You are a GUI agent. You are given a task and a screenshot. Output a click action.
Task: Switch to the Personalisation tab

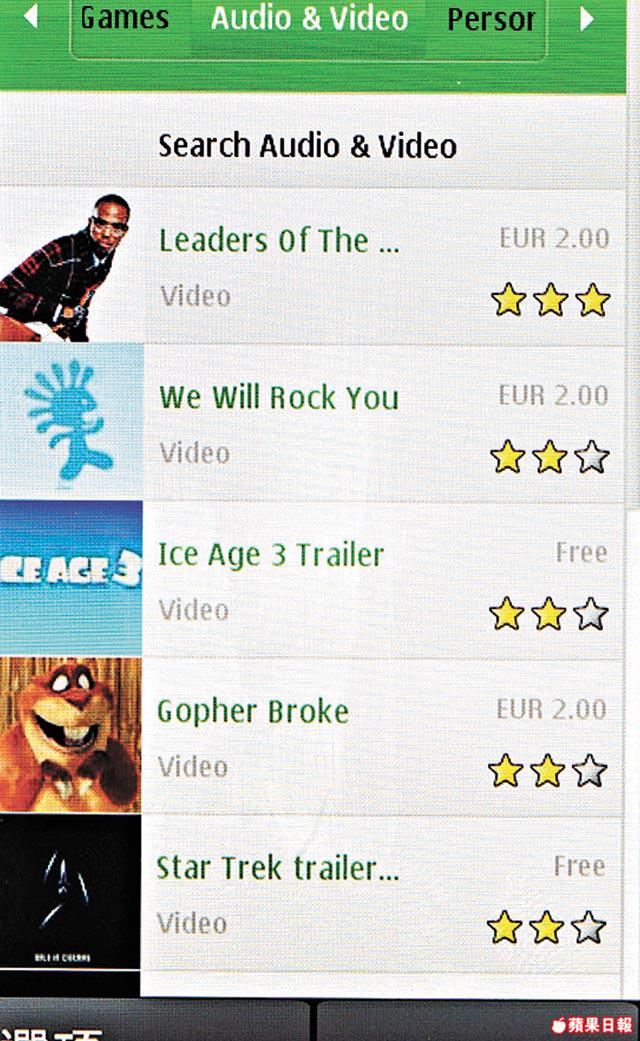[490, 19]
